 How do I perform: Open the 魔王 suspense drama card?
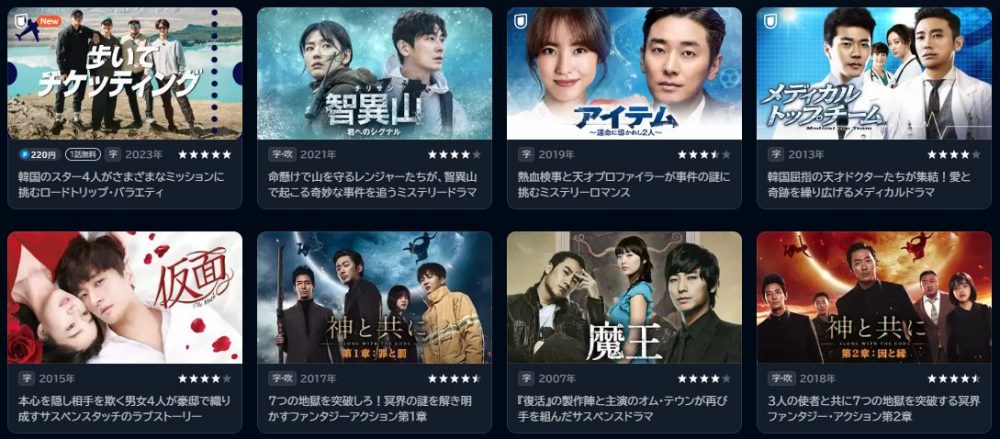624,298
